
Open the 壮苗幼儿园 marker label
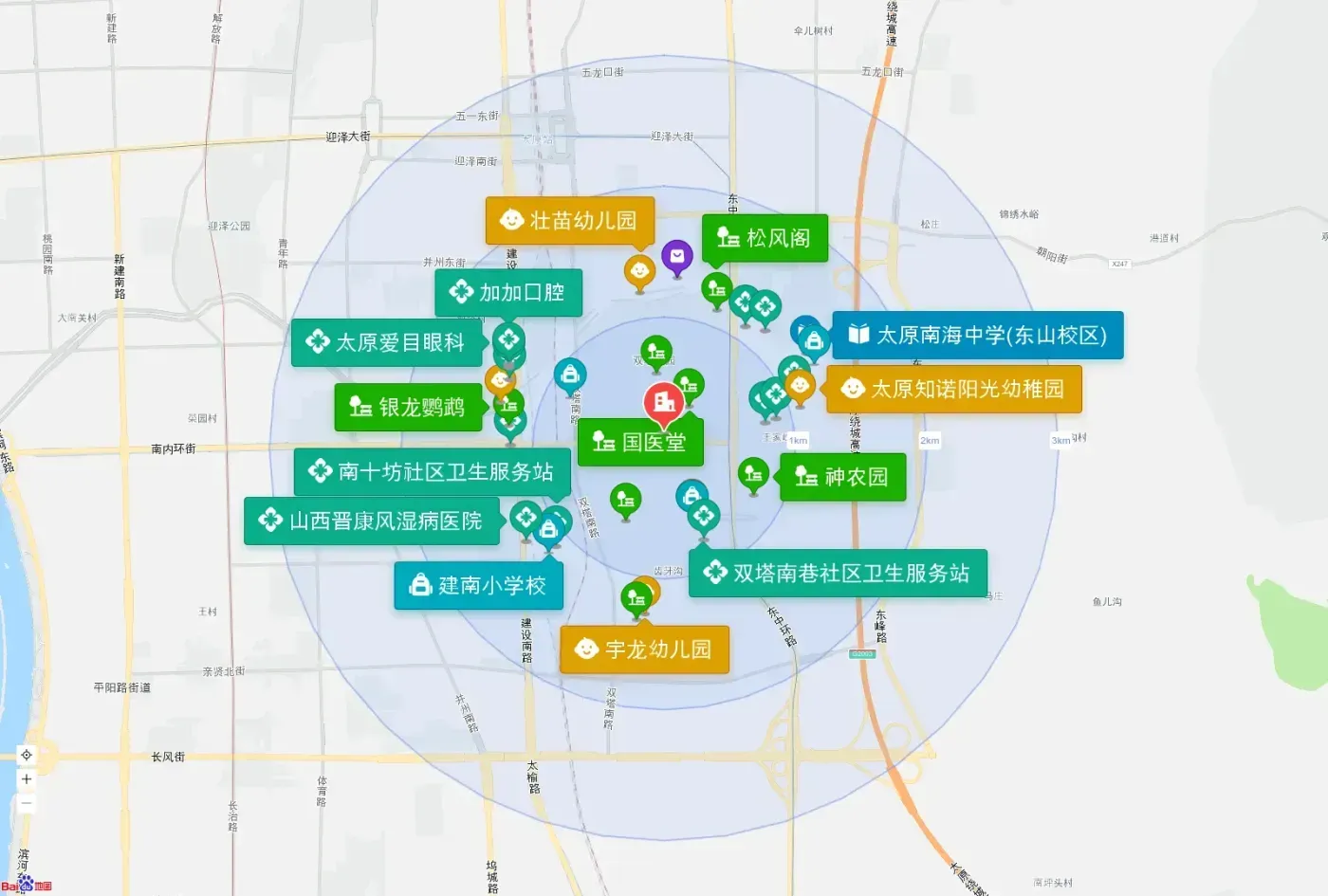(570, 221)
